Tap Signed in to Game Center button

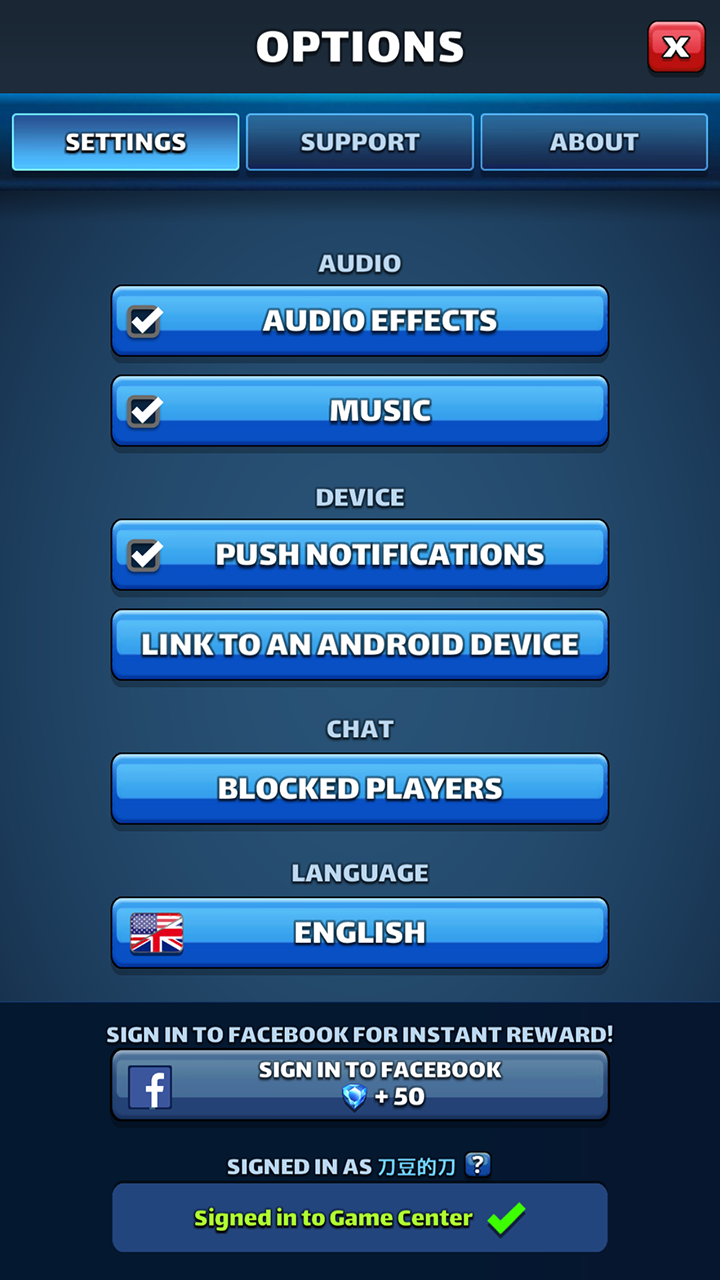[360, 1218]
